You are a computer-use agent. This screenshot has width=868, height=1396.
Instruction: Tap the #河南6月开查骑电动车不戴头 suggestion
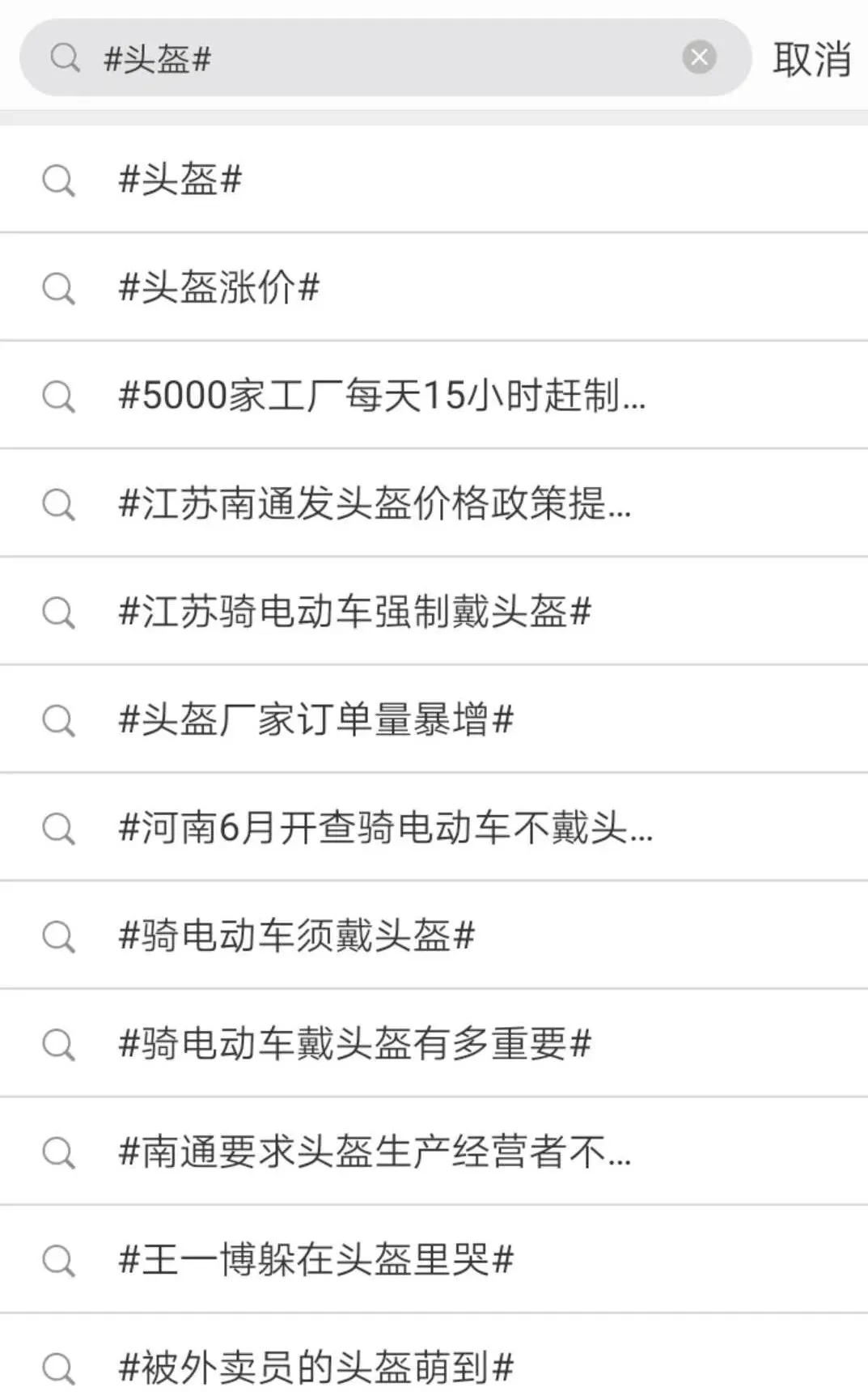(434, 827)
